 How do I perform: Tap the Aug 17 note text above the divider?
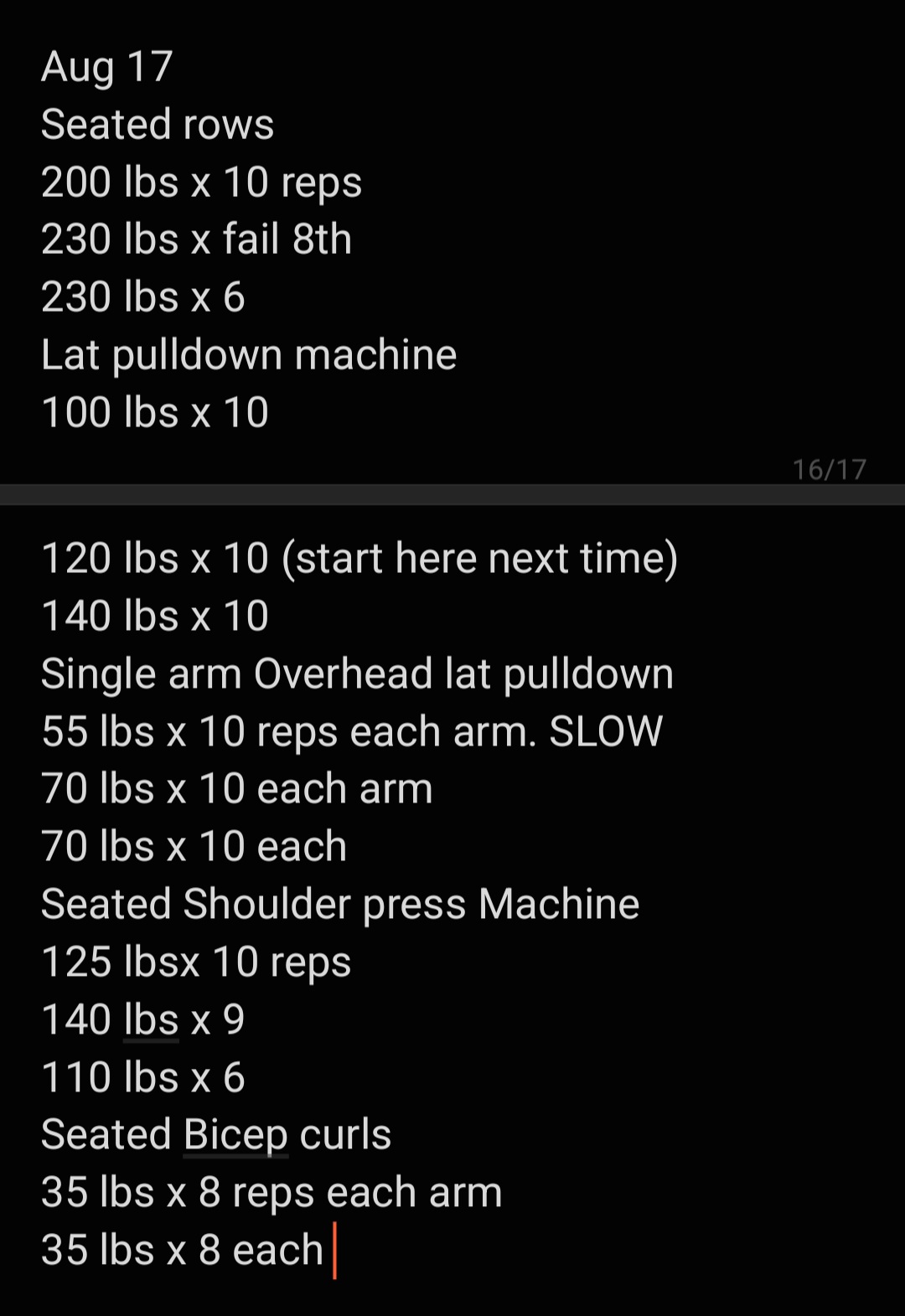249,240
